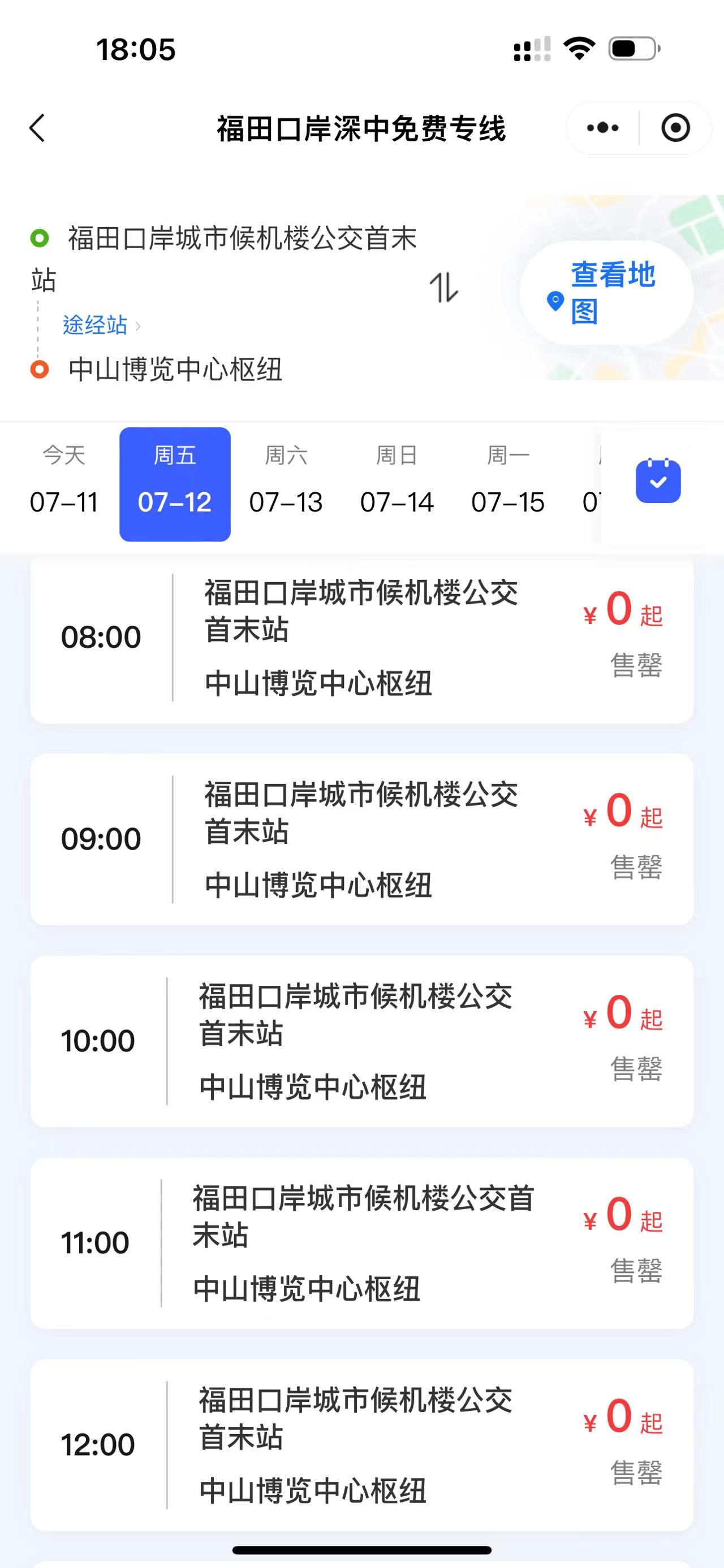Pick Monday 07-15 in date strip
Image resolution: width=724 pixels, height=1568 pixels.
(x=508, y=484)
